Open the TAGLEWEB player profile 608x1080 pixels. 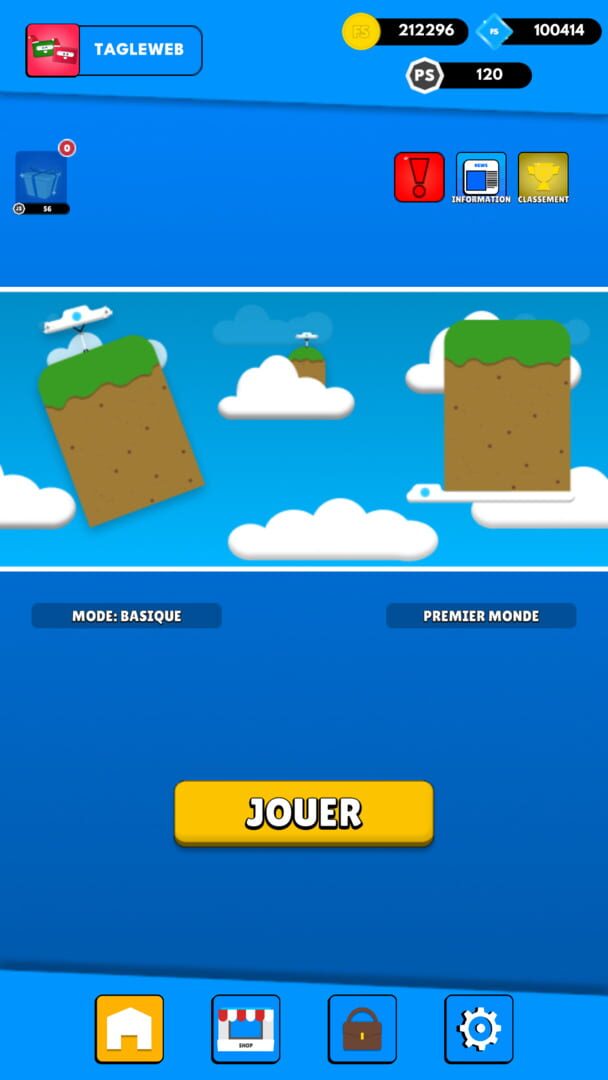point(114,50)
